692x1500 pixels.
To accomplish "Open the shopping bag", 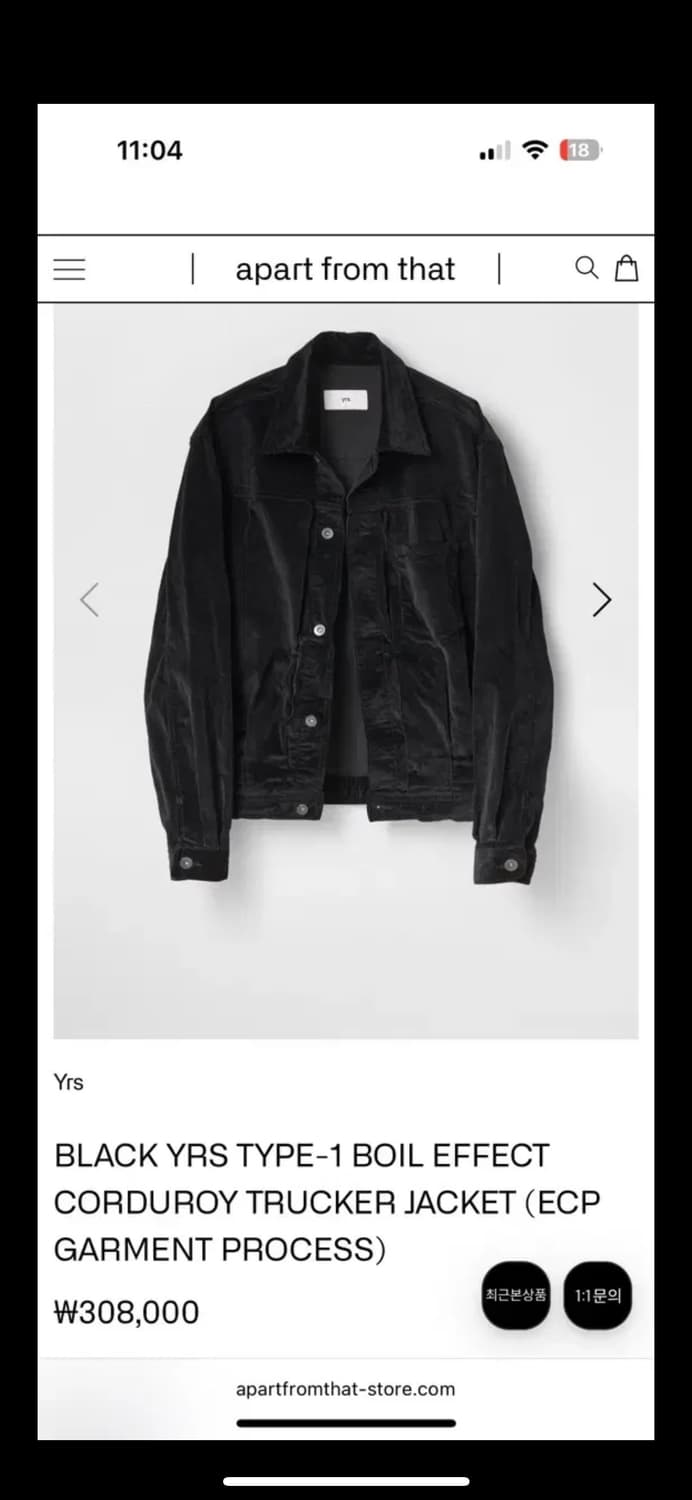I will coord(627,268).
